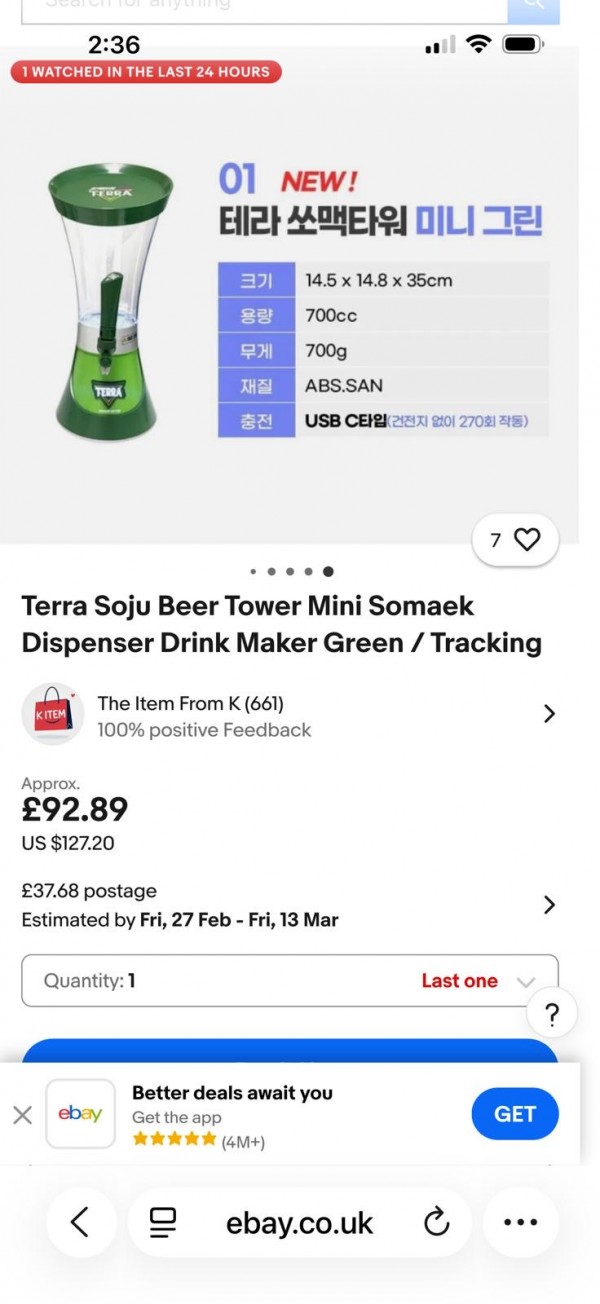Screen dimensions: 600x1304
Task: Tap the ebay.co.uk address bar
Action: point(298,1222)
